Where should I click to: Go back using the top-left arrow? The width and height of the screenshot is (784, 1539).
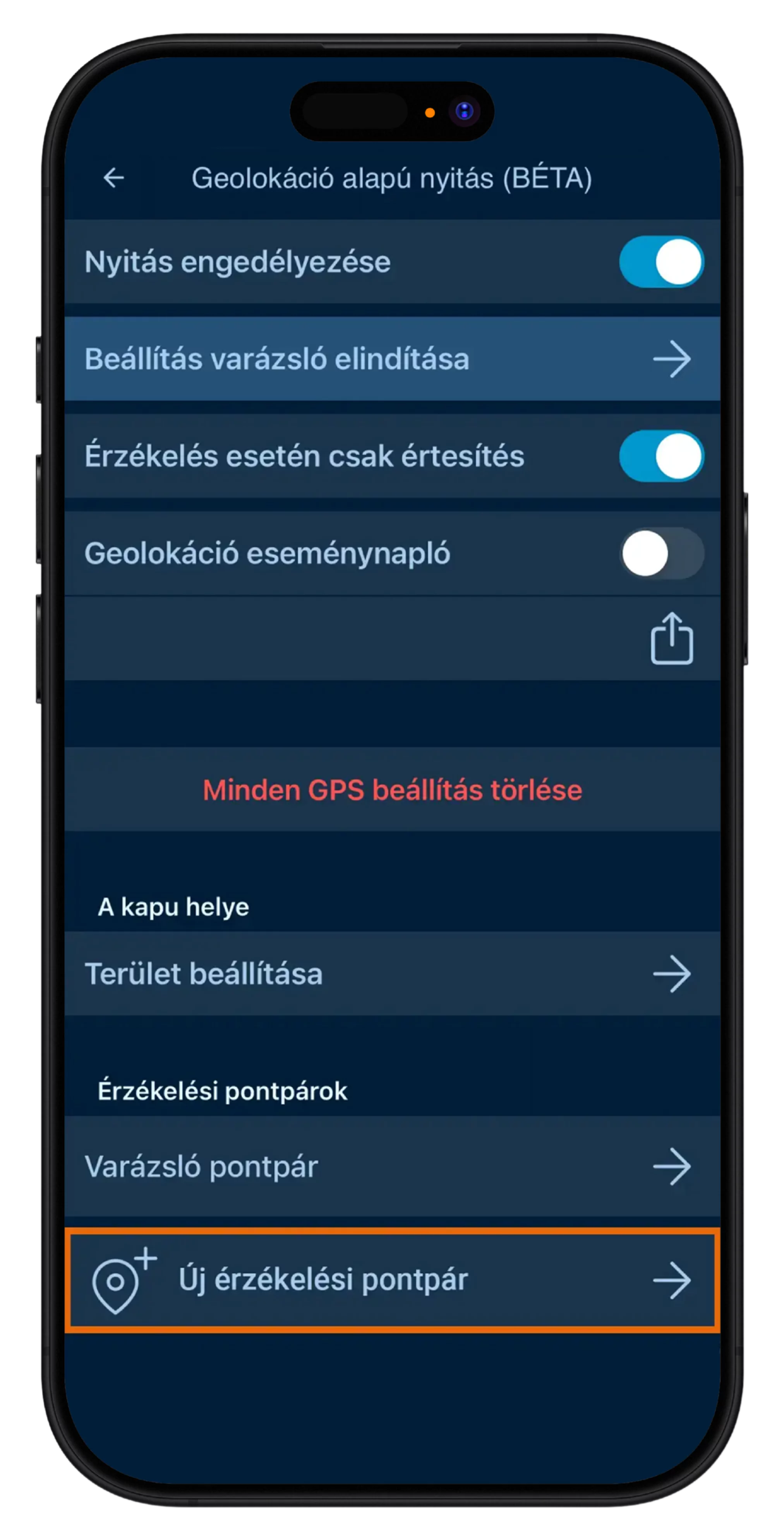pyautogui.click(x=113, y=177)
